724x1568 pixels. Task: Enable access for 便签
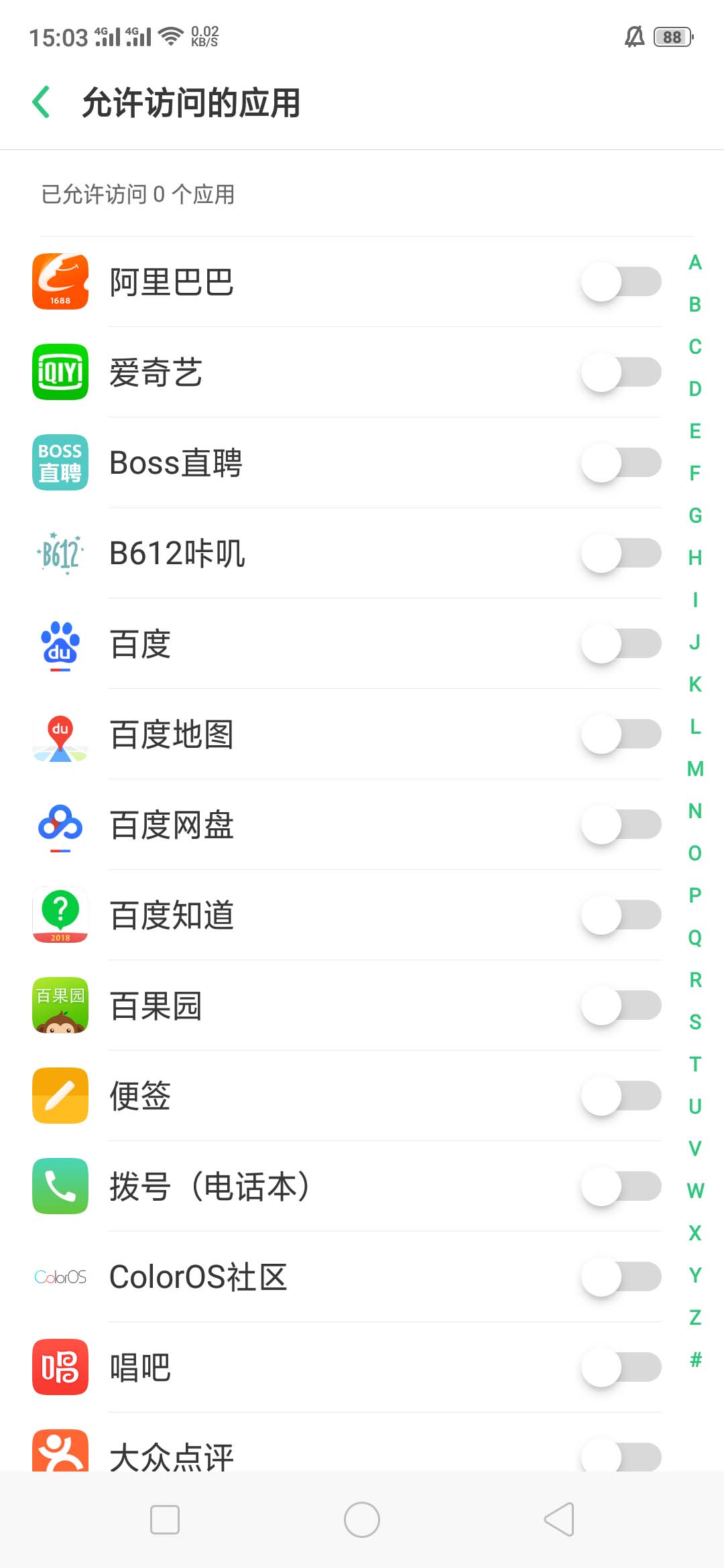[x=621, y=1096]
